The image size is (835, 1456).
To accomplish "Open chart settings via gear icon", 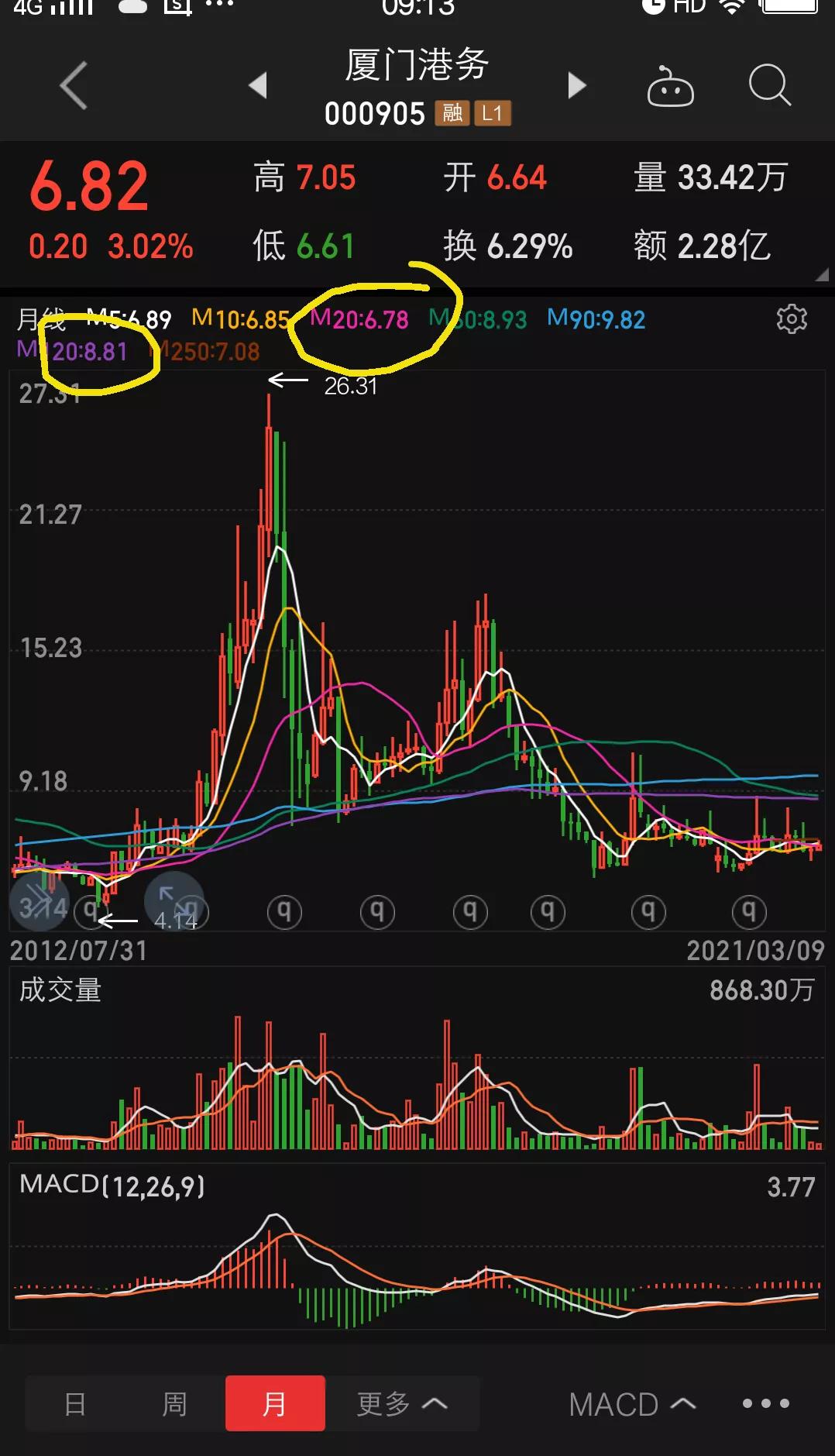I will (792, 318).
